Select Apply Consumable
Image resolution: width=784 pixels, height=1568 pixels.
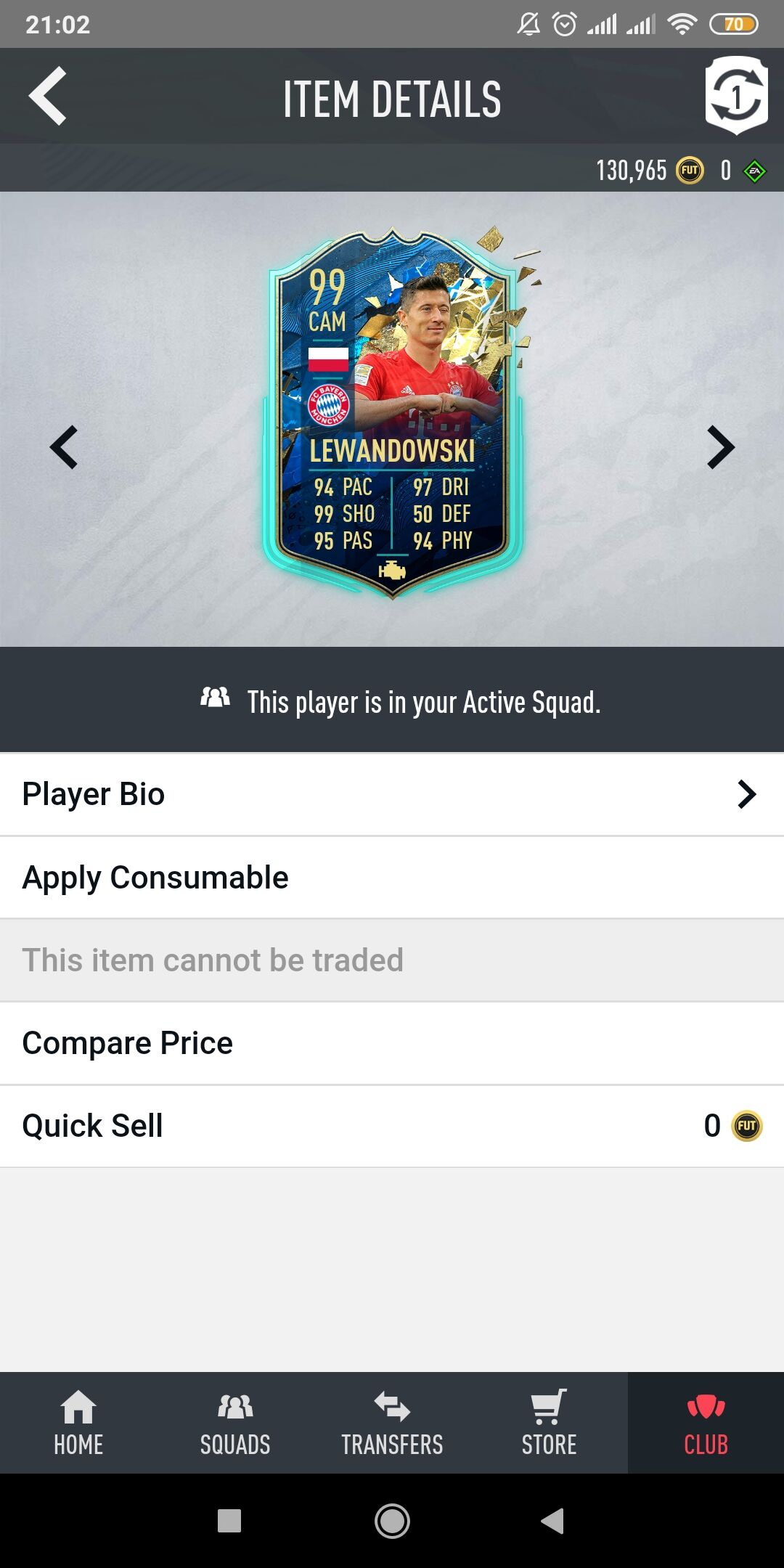pos(392,878)
